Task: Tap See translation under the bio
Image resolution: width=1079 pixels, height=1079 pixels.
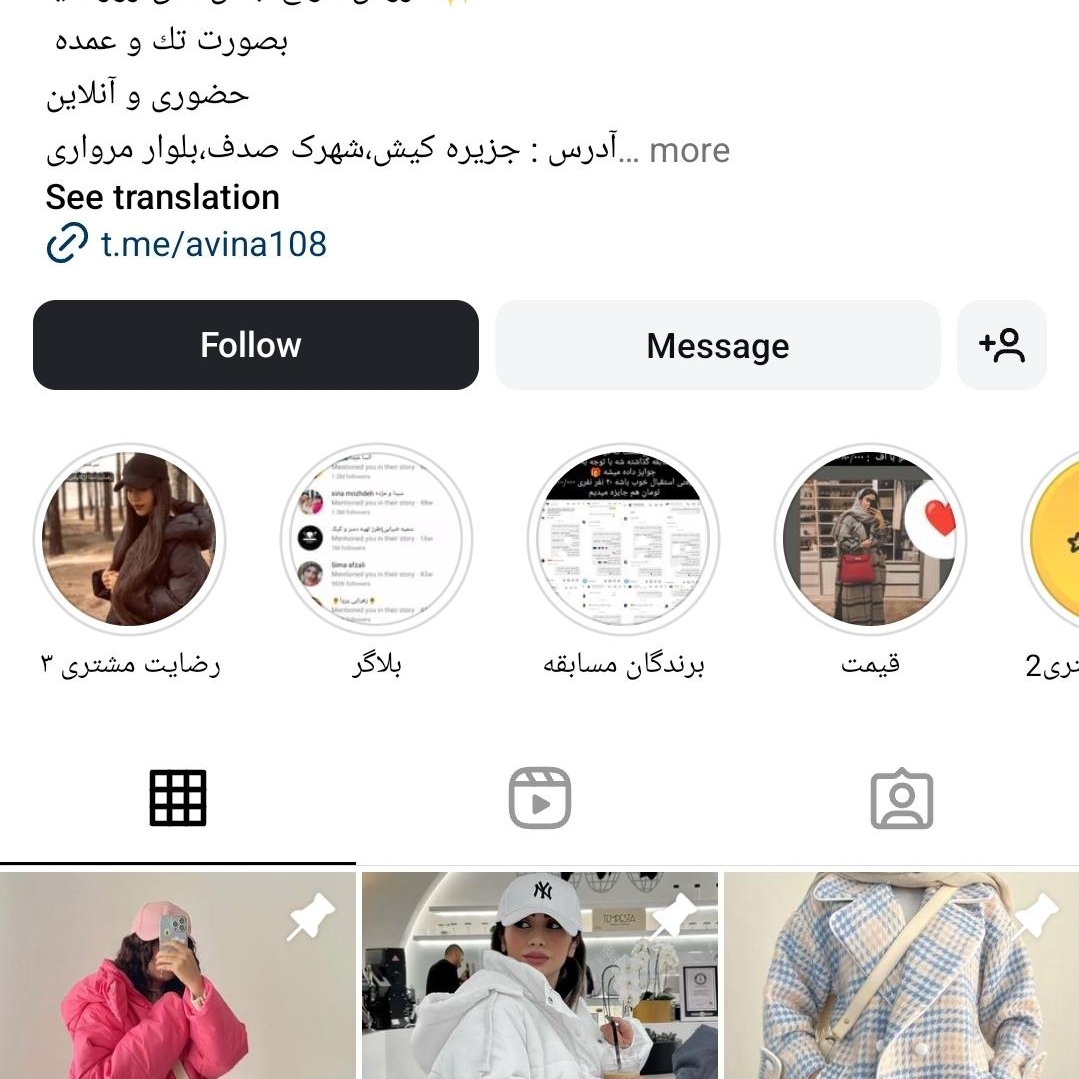Action: coord(162,197)
